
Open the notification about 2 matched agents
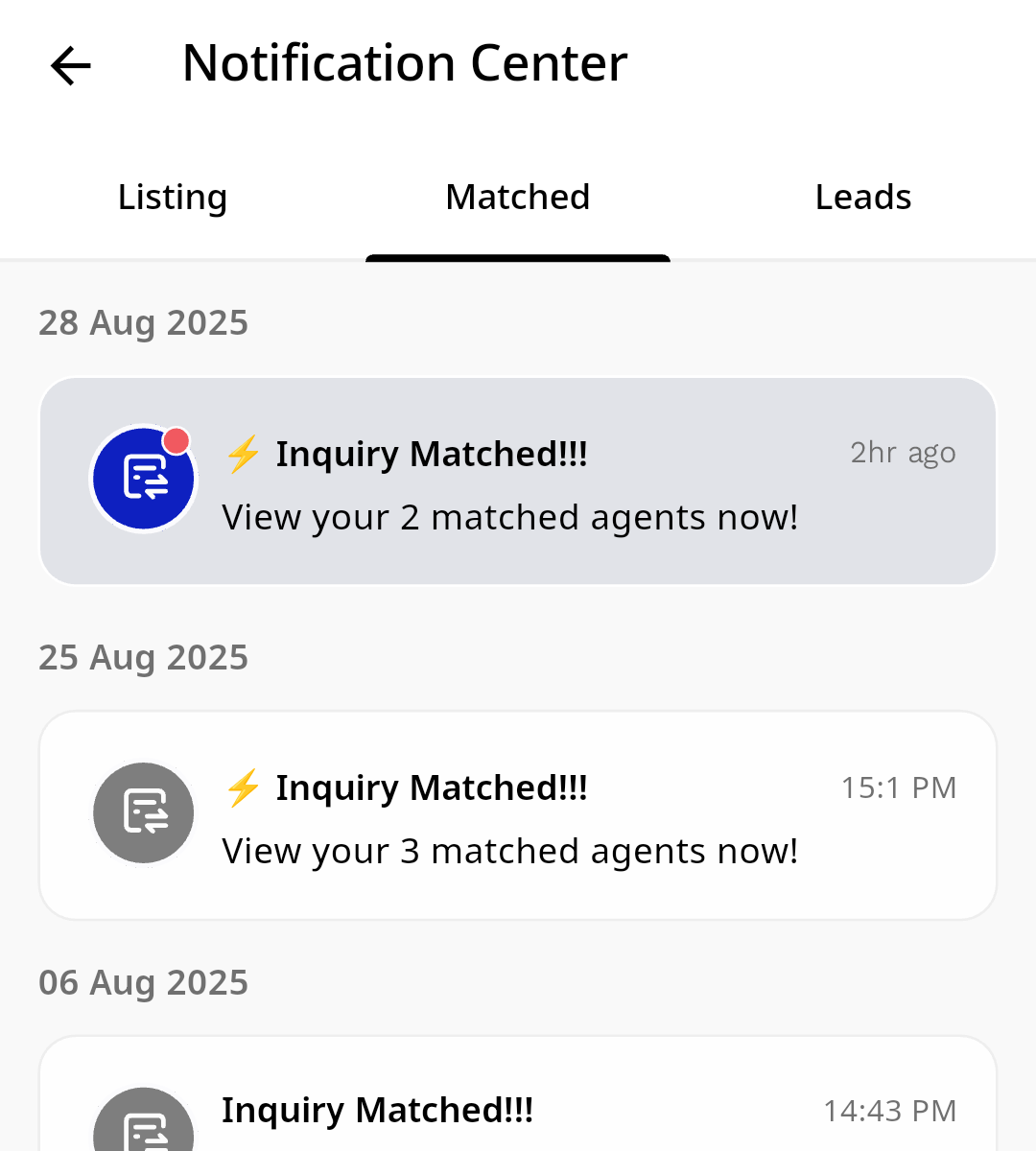click(x=518, y=482)
